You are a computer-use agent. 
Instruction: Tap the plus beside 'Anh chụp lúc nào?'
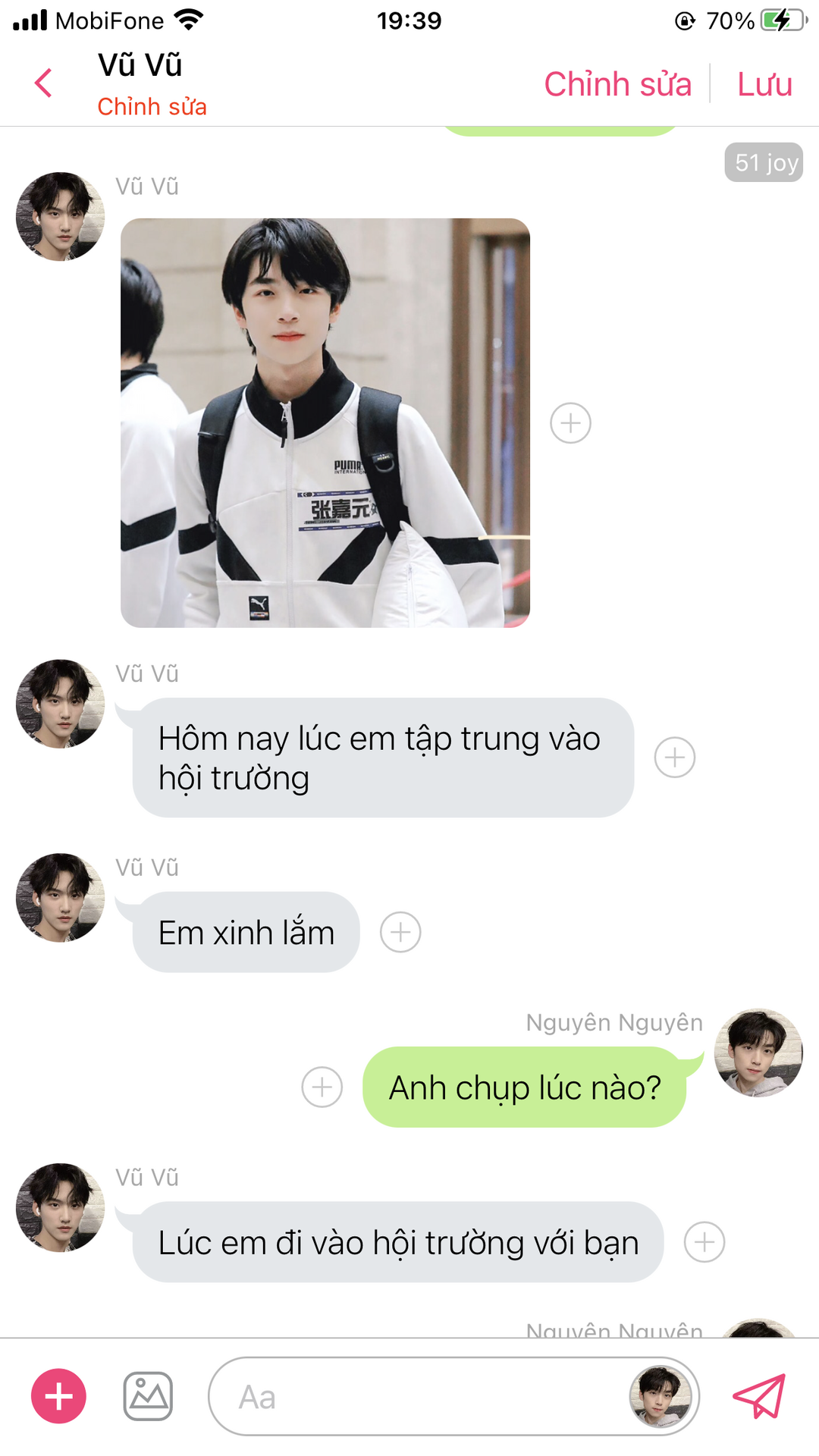coord(322,1087)
